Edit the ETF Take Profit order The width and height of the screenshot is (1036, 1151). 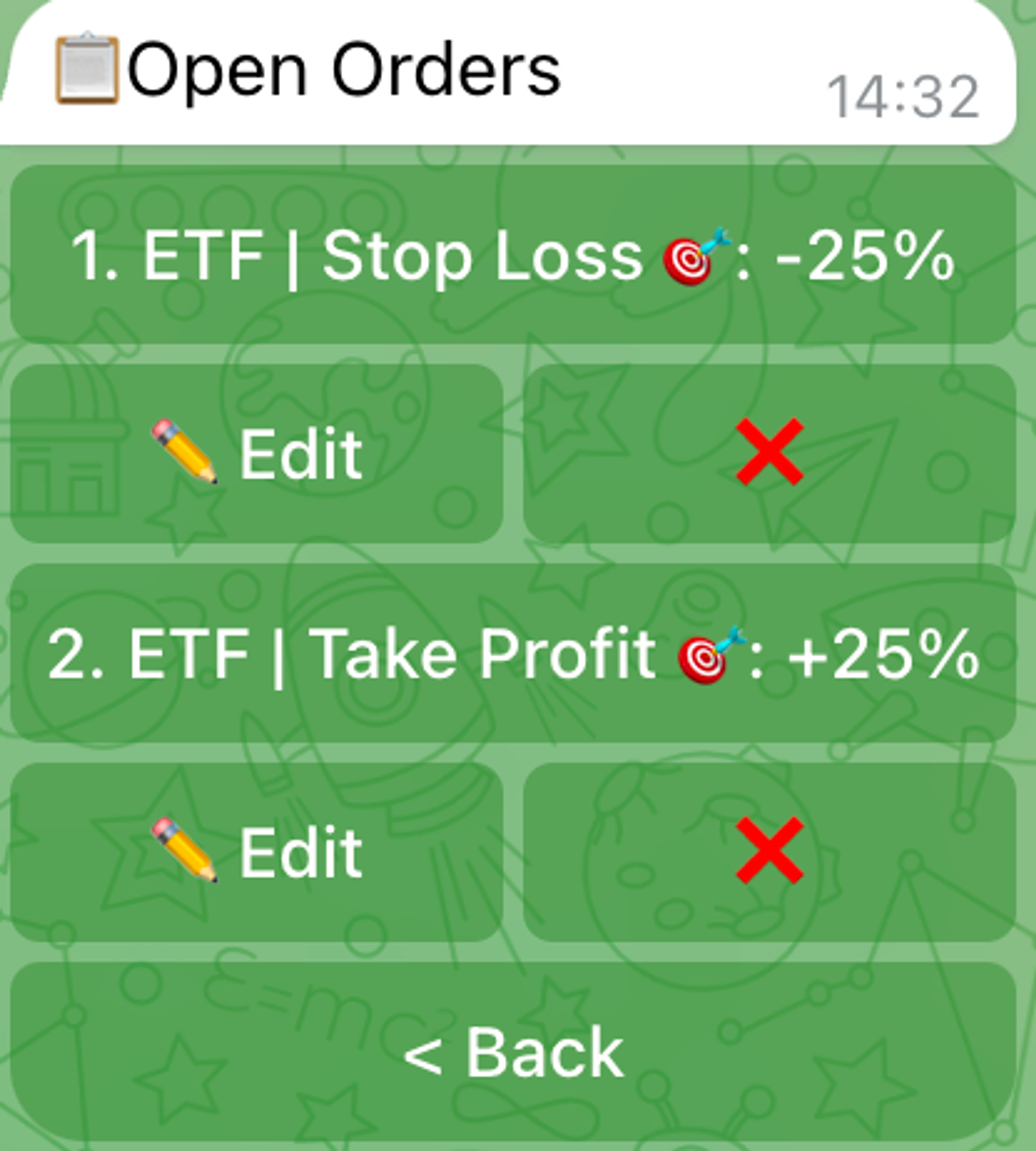point(256,852)
